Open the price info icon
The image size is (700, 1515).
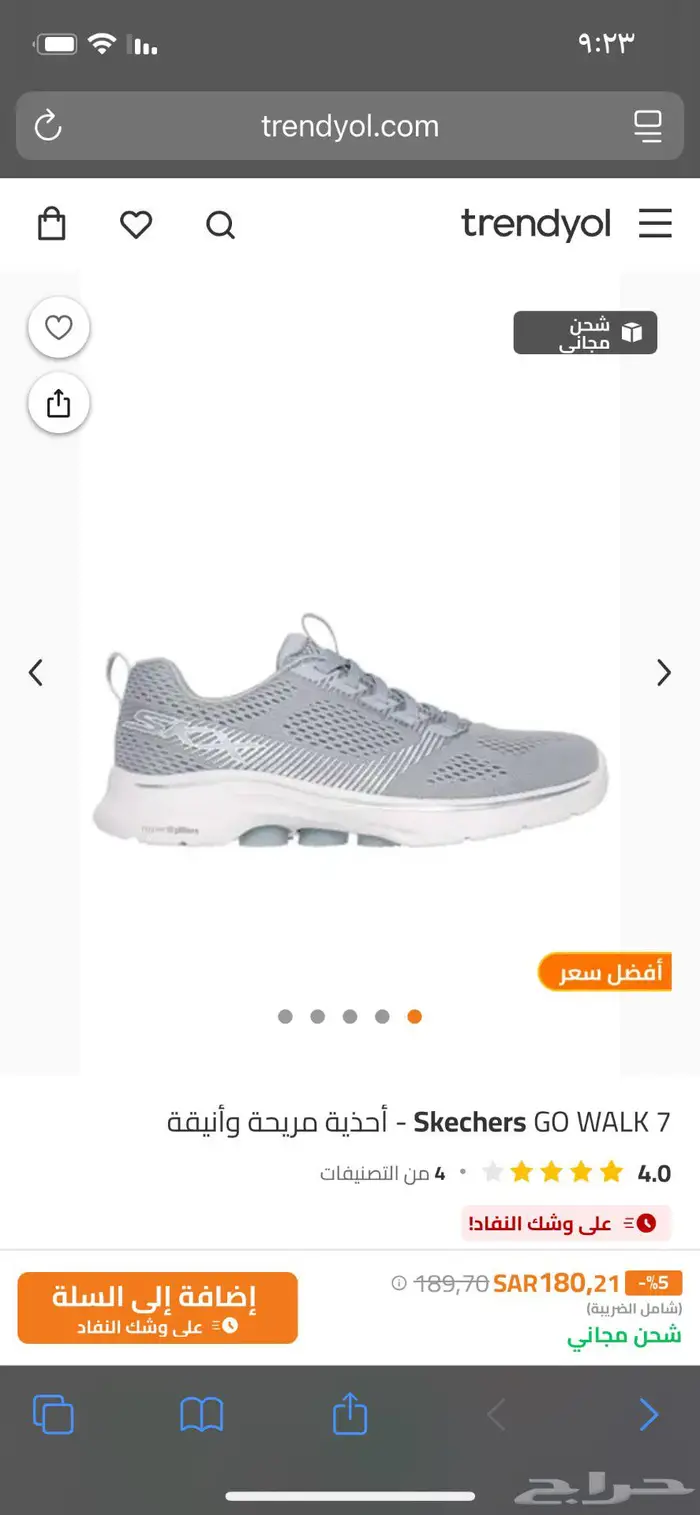click(x=399, y=1282)
